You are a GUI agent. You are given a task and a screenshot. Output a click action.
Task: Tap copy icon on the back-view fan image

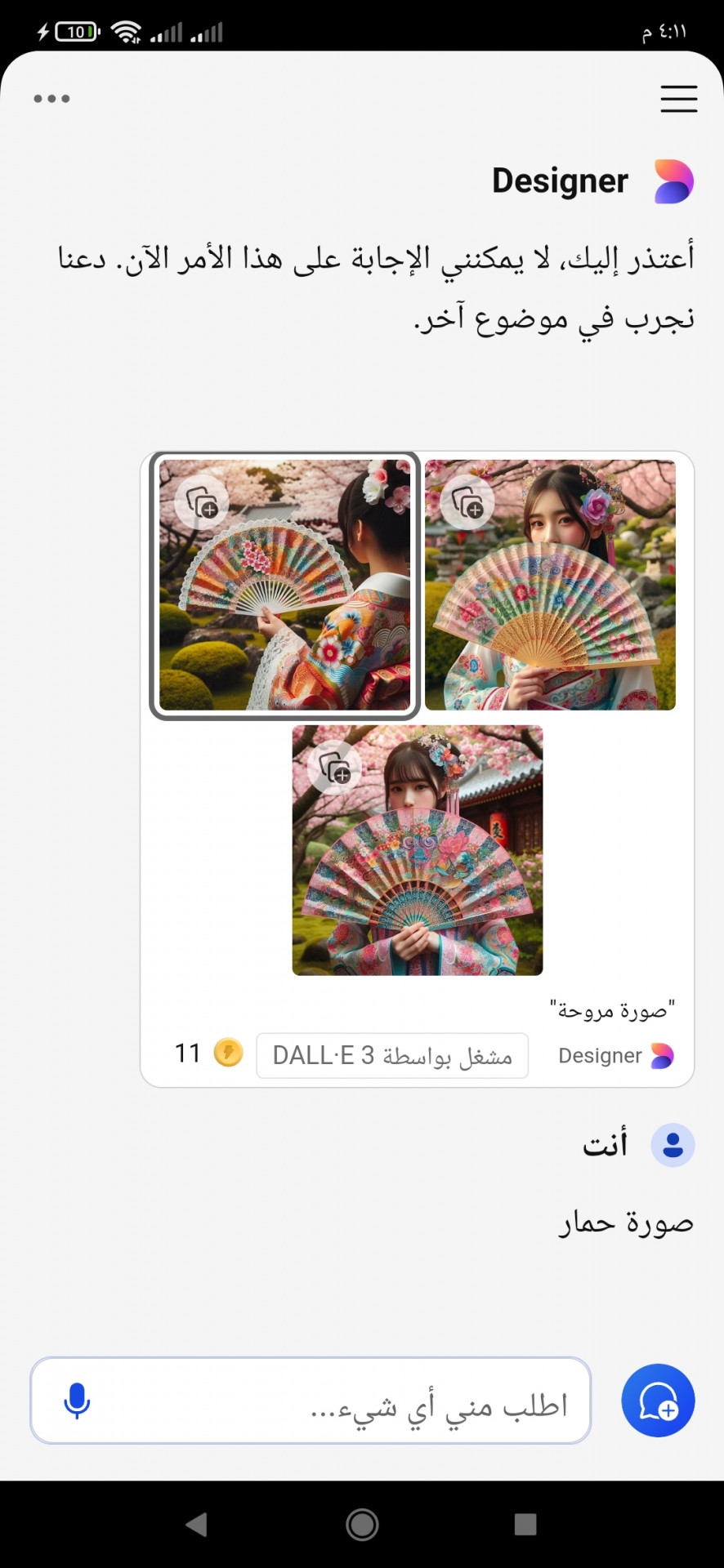pyautogui.click(x=201, y=502)
